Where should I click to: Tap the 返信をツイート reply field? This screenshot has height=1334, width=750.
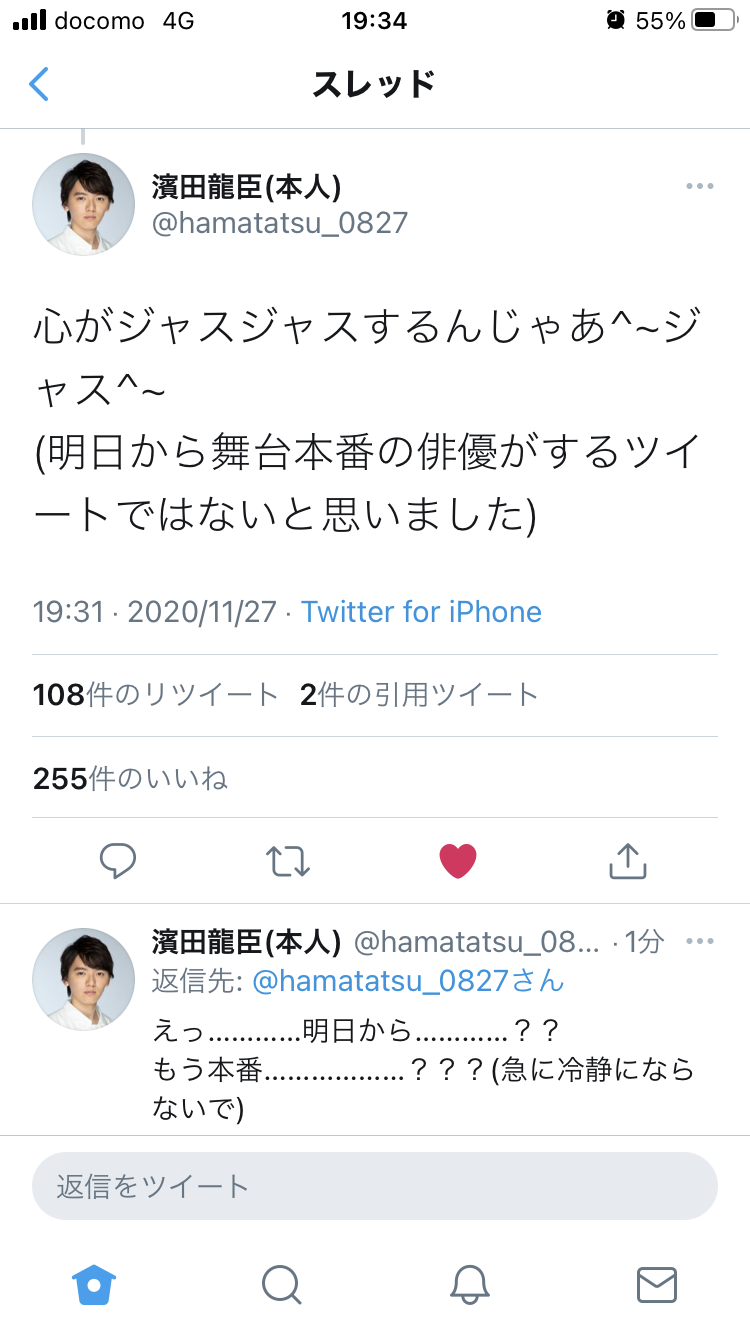[x=375, y=1187]
